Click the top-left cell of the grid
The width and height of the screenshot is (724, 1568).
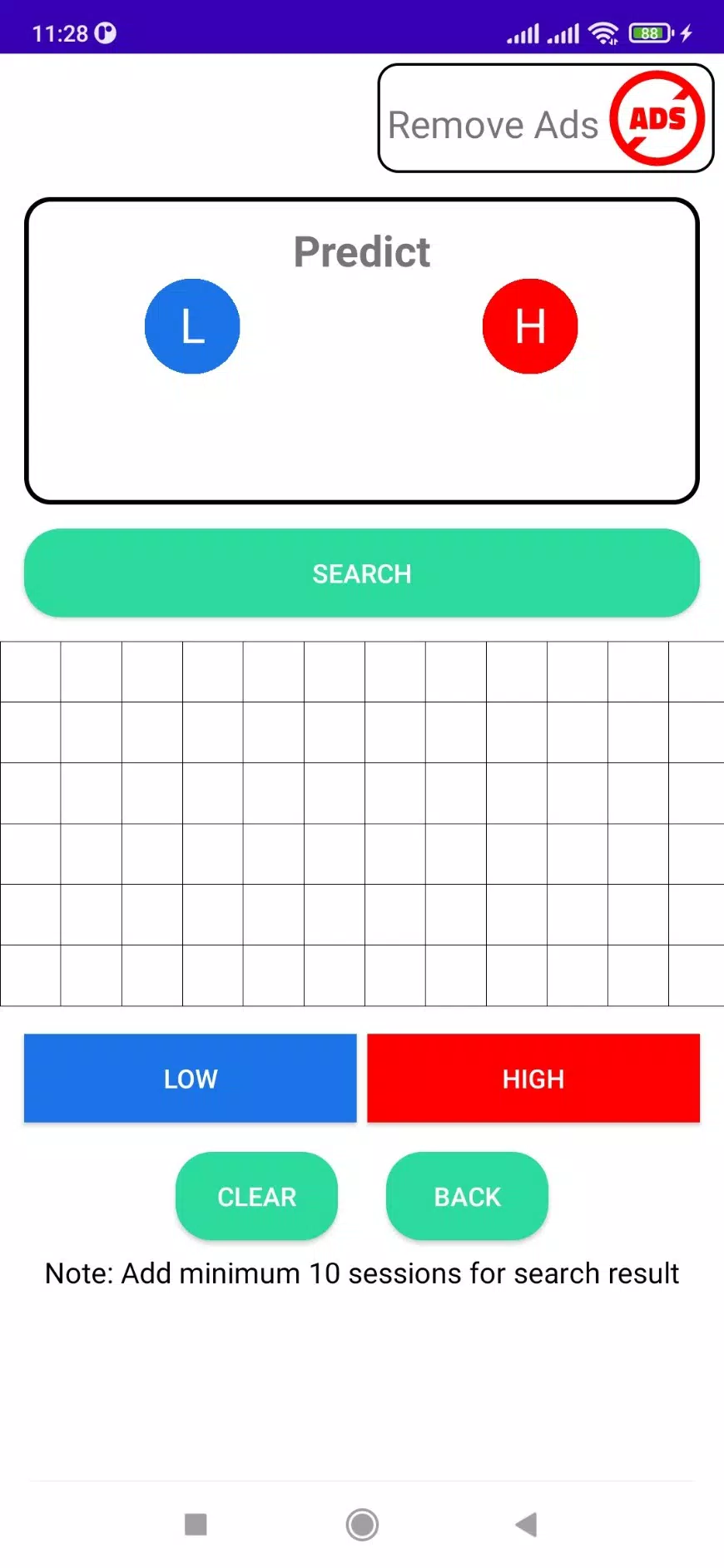(30, 670)
